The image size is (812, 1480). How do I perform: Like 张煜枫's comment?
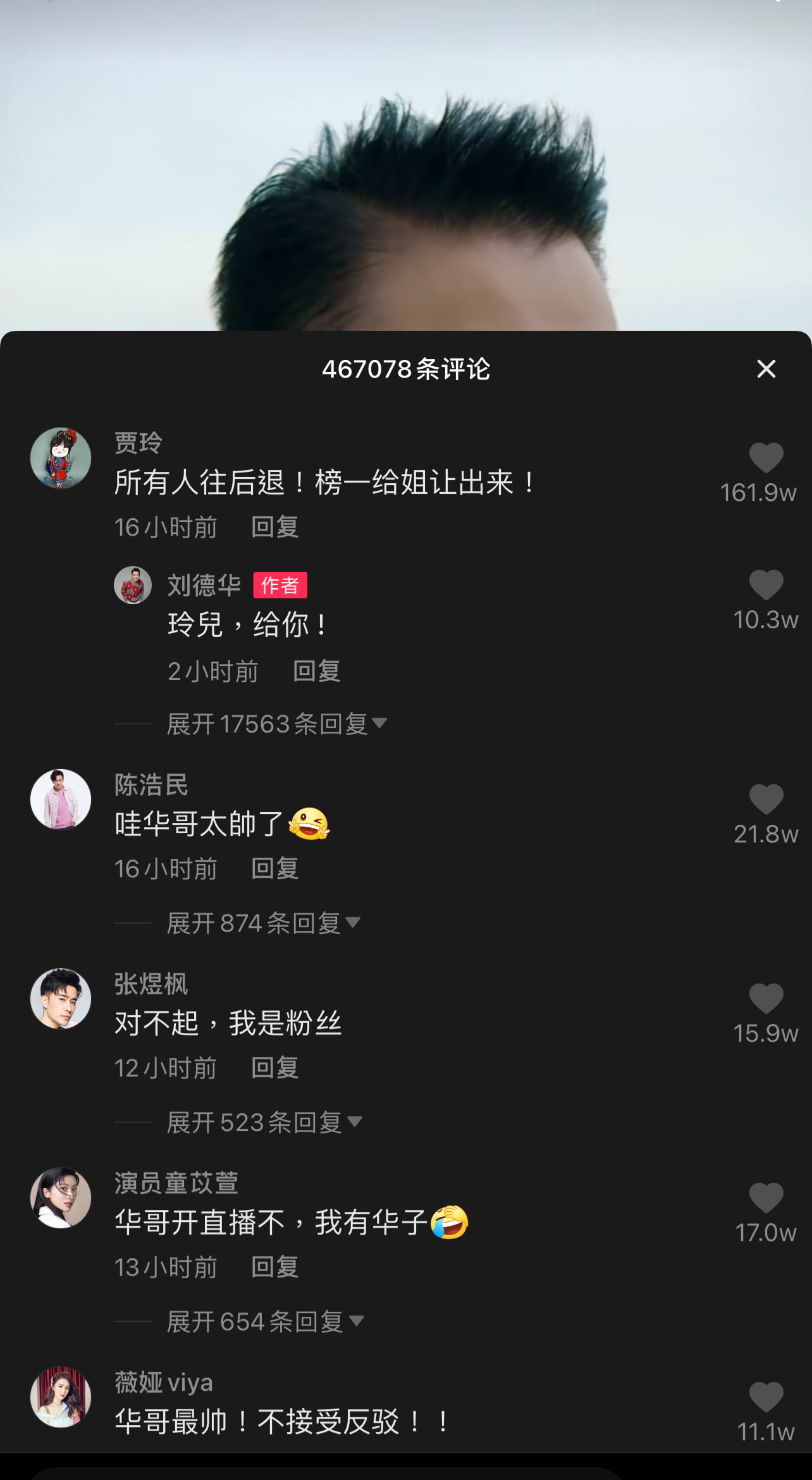[766, 999]
